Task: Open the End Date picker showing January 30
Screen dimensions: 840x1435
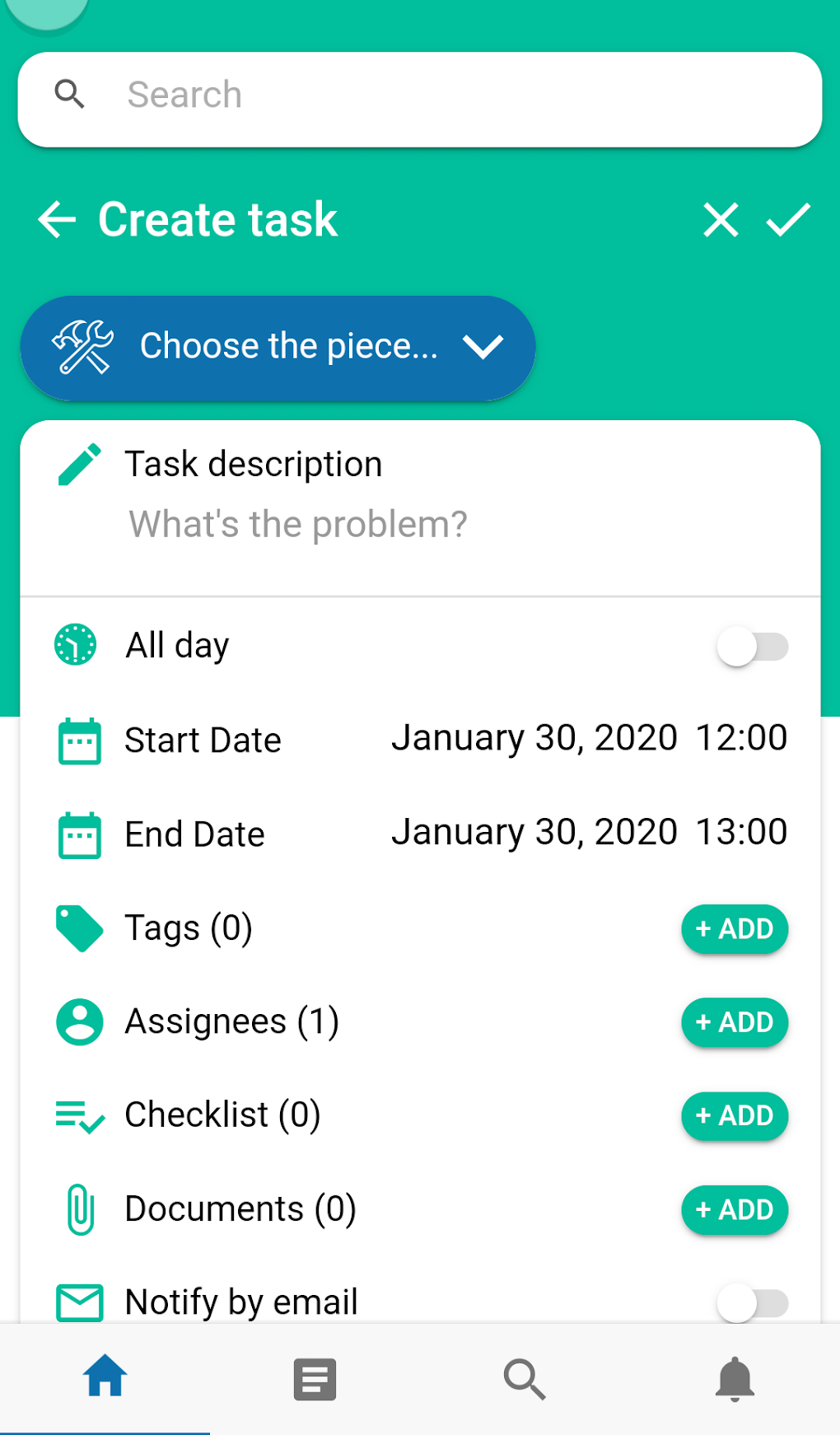Action: point(534,832)
